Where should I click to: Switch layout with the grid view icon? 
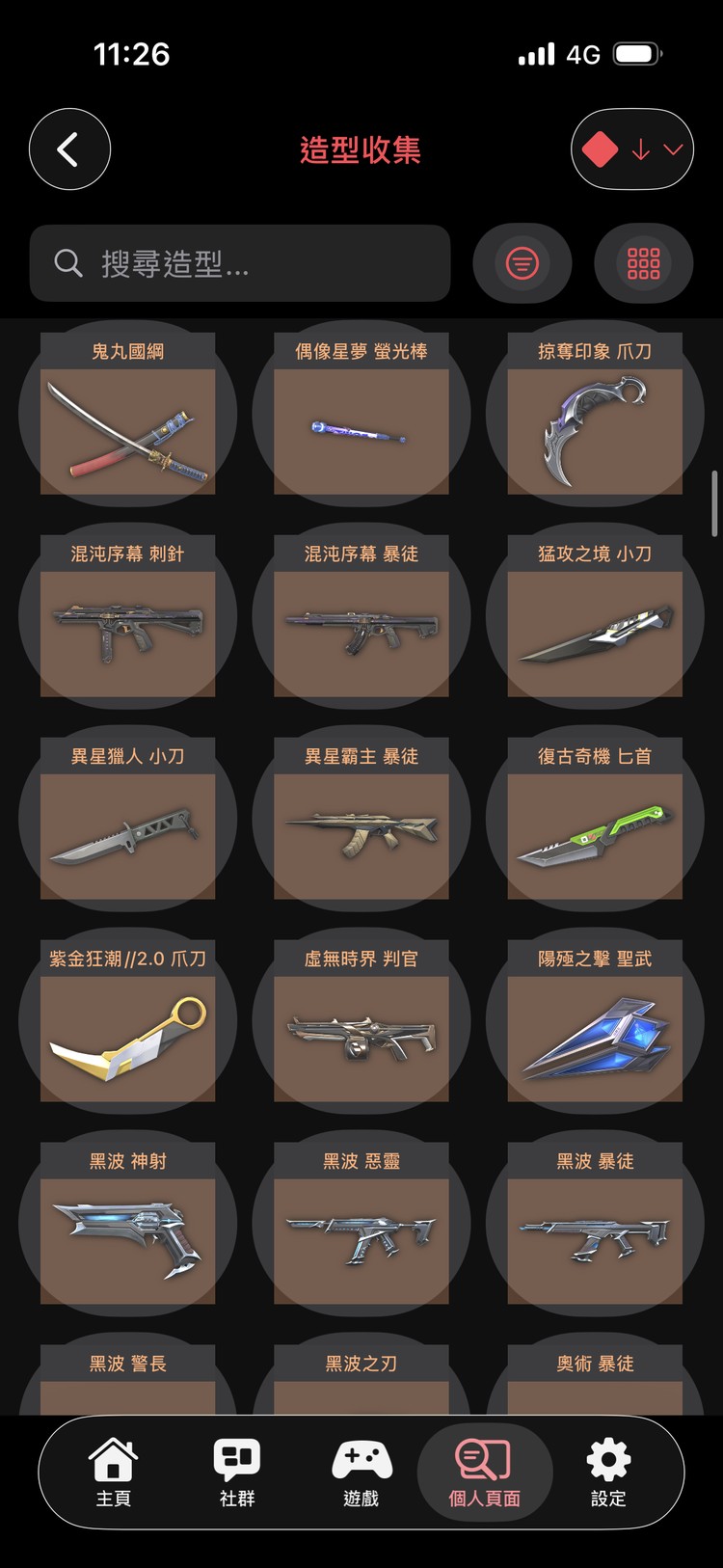point(644,263)
